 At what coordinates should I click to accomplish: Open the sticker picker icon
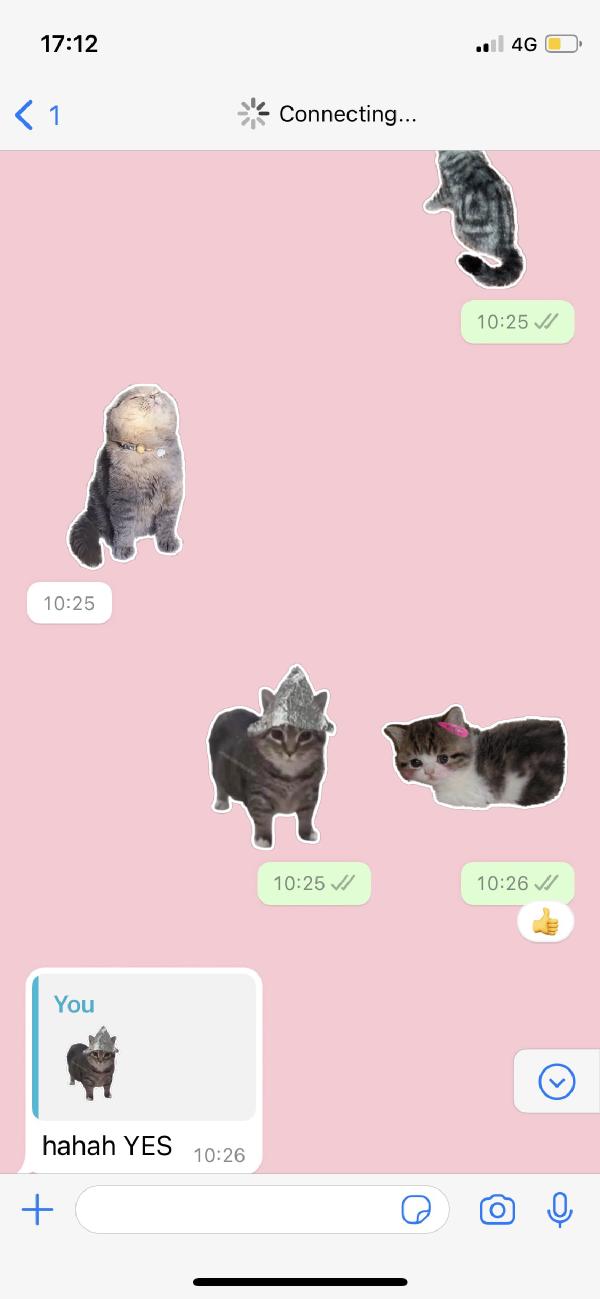pyautogui.click(x=415, y=1211)
